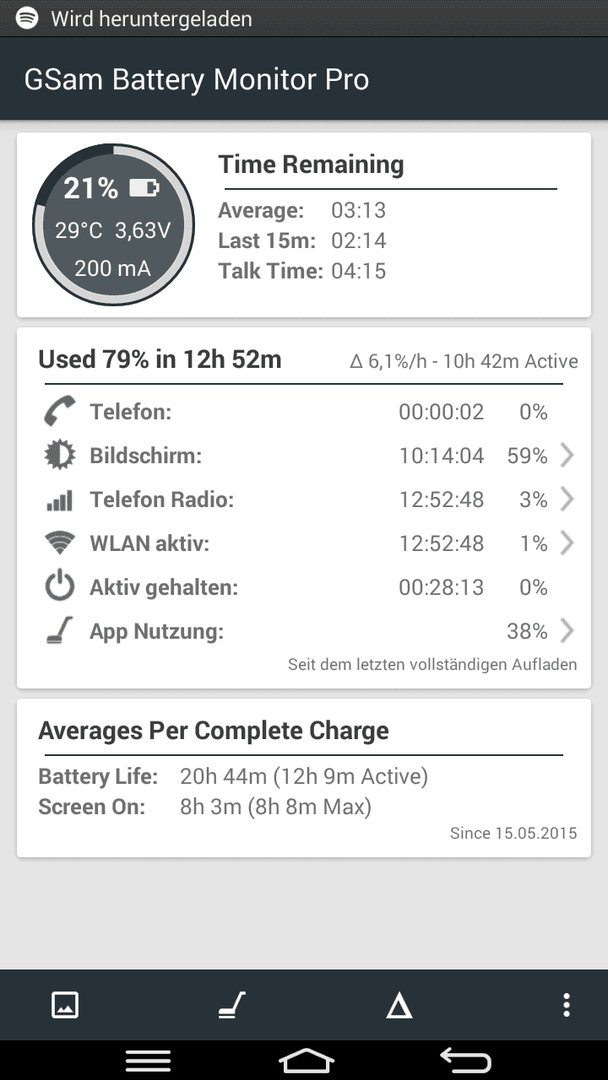Return to the home screen
This screenshot has height=1080, width=608.
click(x=306, y=1060)
